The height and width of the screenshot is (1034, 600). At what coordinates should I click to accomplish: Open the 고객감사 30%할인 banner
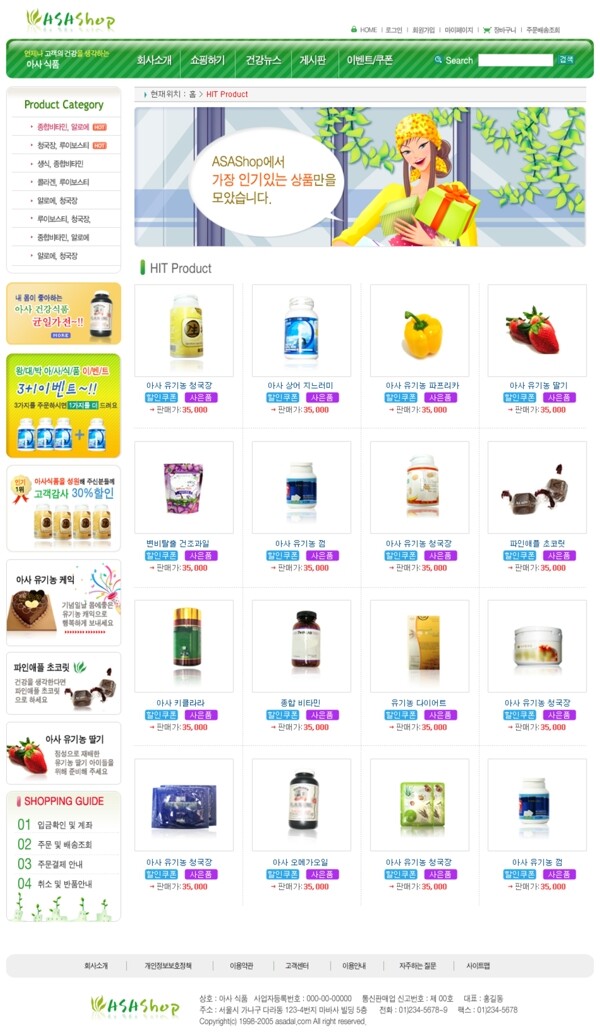pyautogui.click(x=63, y=508)
